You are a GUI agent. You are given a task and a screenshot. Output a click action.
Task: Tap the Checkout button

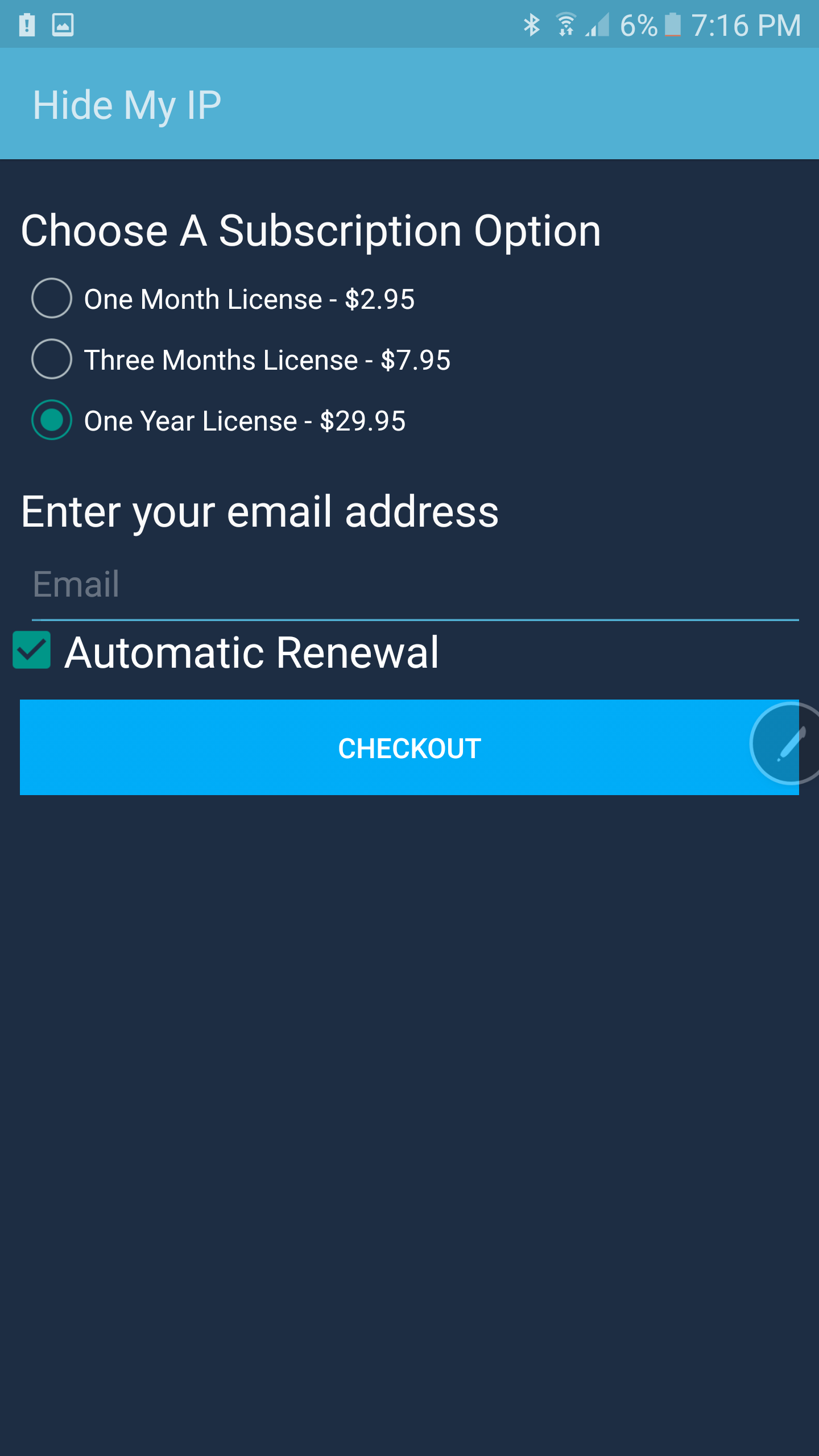tap(409, 747)
